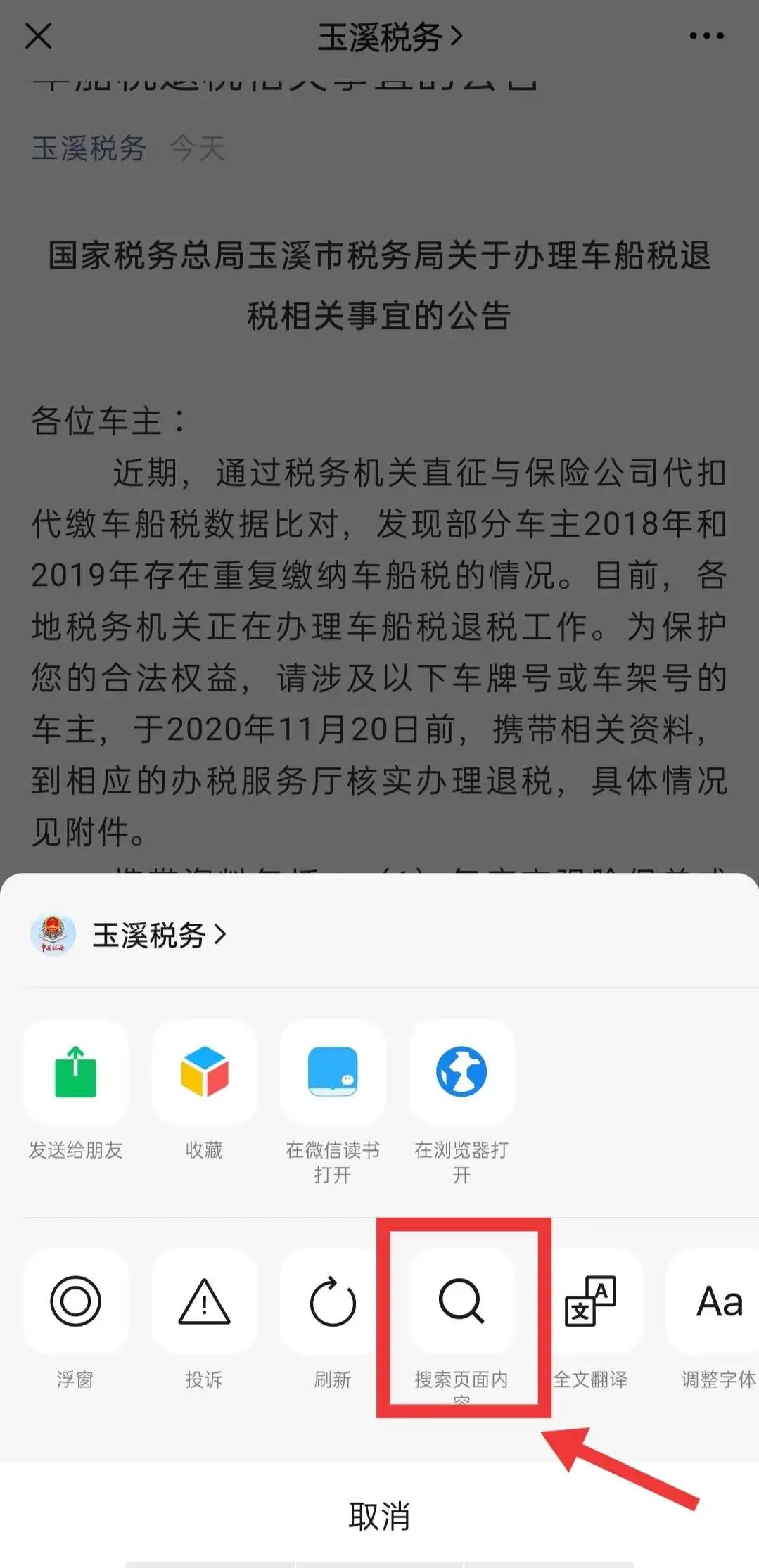Close the article with the X icon

pyautogui.click(x=39, y=35)
